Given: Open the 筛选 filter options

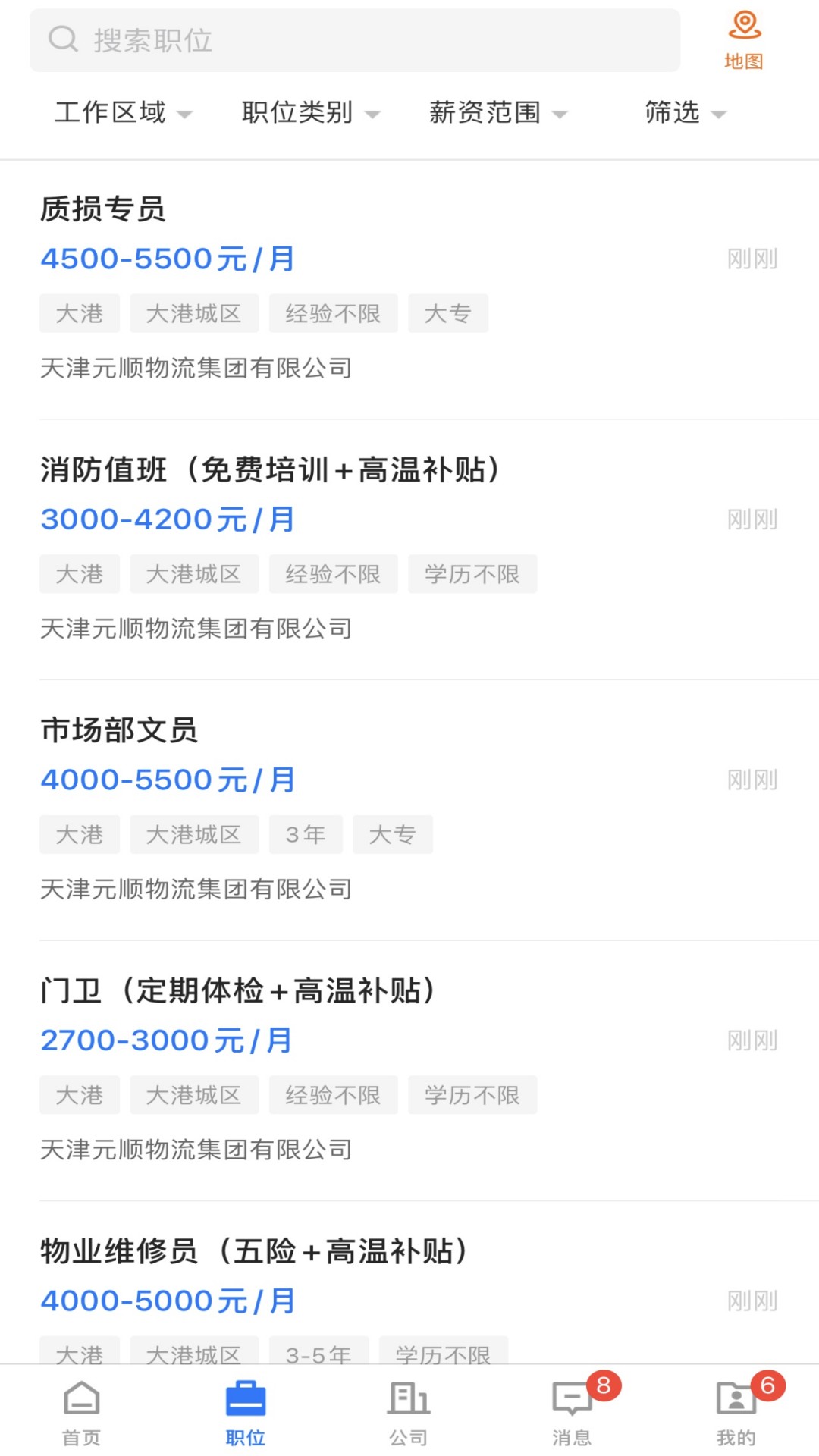Looking at the screenshot, I should [685, 113].
